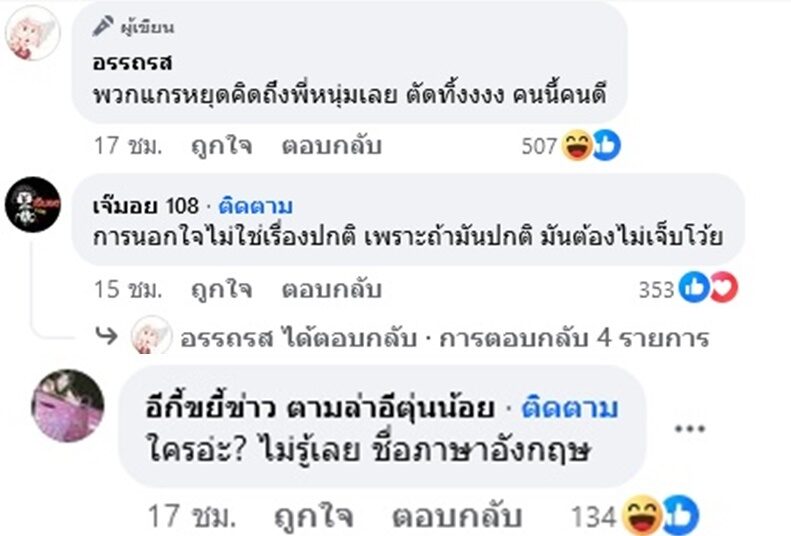This screenshot has height=536, width=791.
Task: Like the comment by อีกี้ขยี้ข่าว
Action: [308, 516]
